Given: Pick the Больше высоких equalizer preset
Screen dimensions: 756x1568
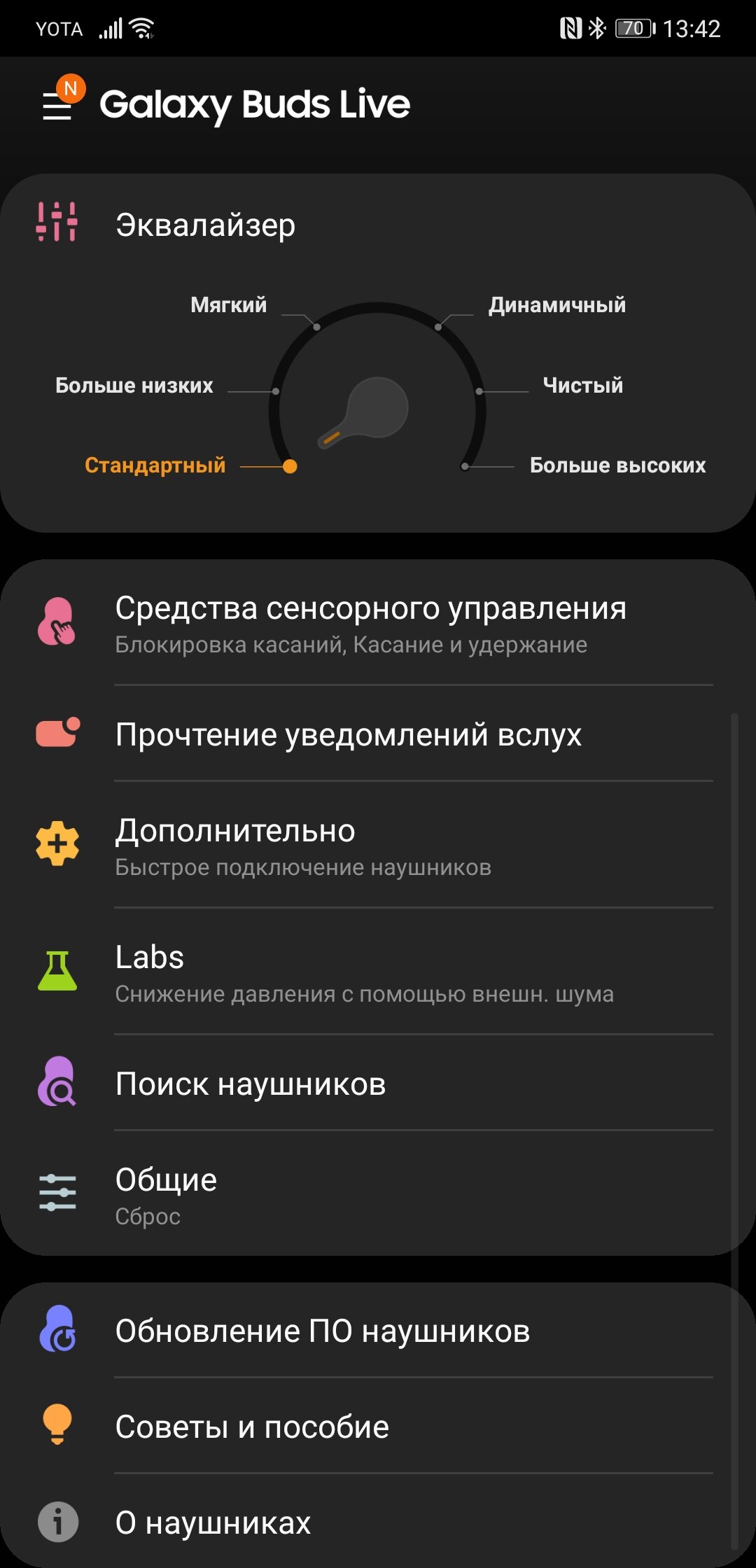Looking at the screenshot, I should click(x=618, y=465).
